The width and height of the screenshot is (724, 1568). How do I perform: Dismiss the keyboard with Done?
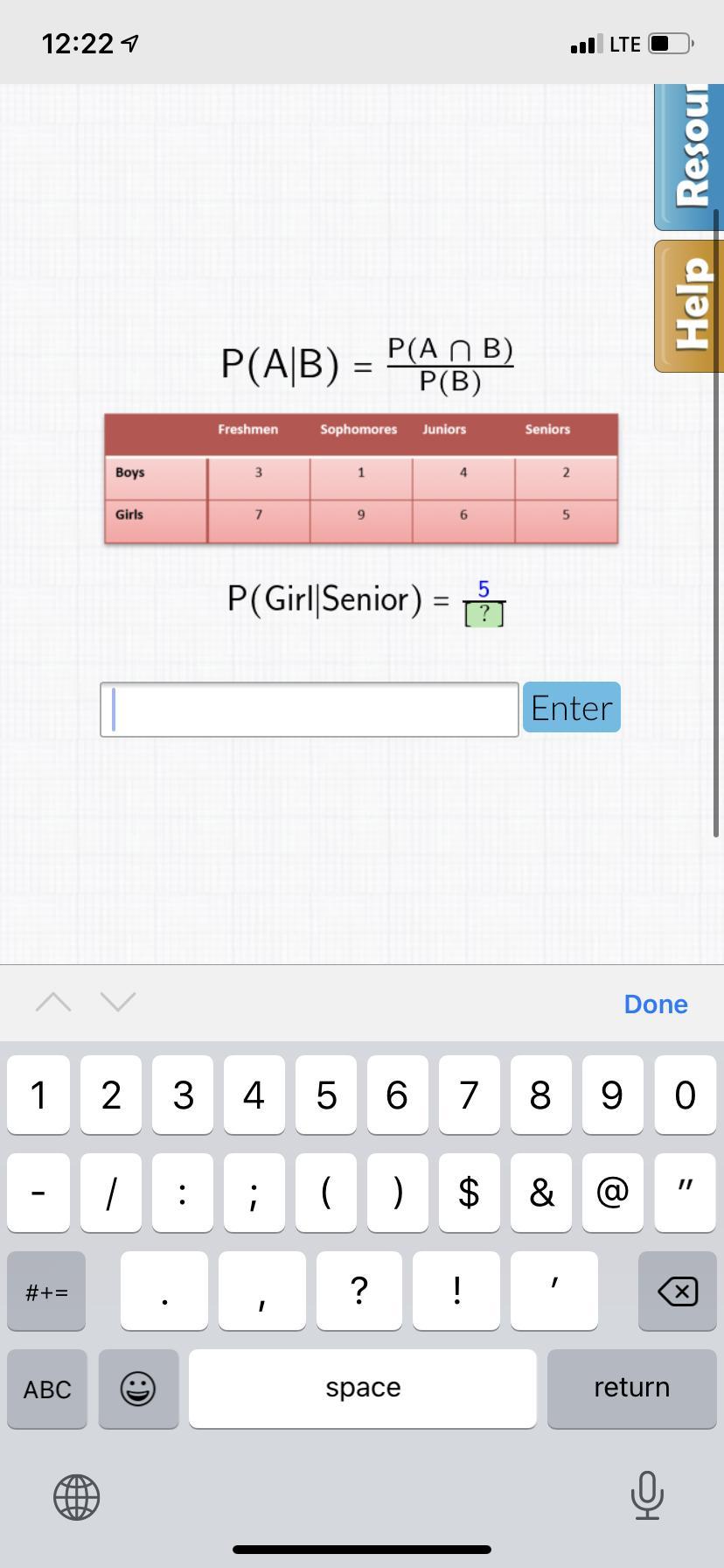pyautogui.click(x=656, y=1004)
